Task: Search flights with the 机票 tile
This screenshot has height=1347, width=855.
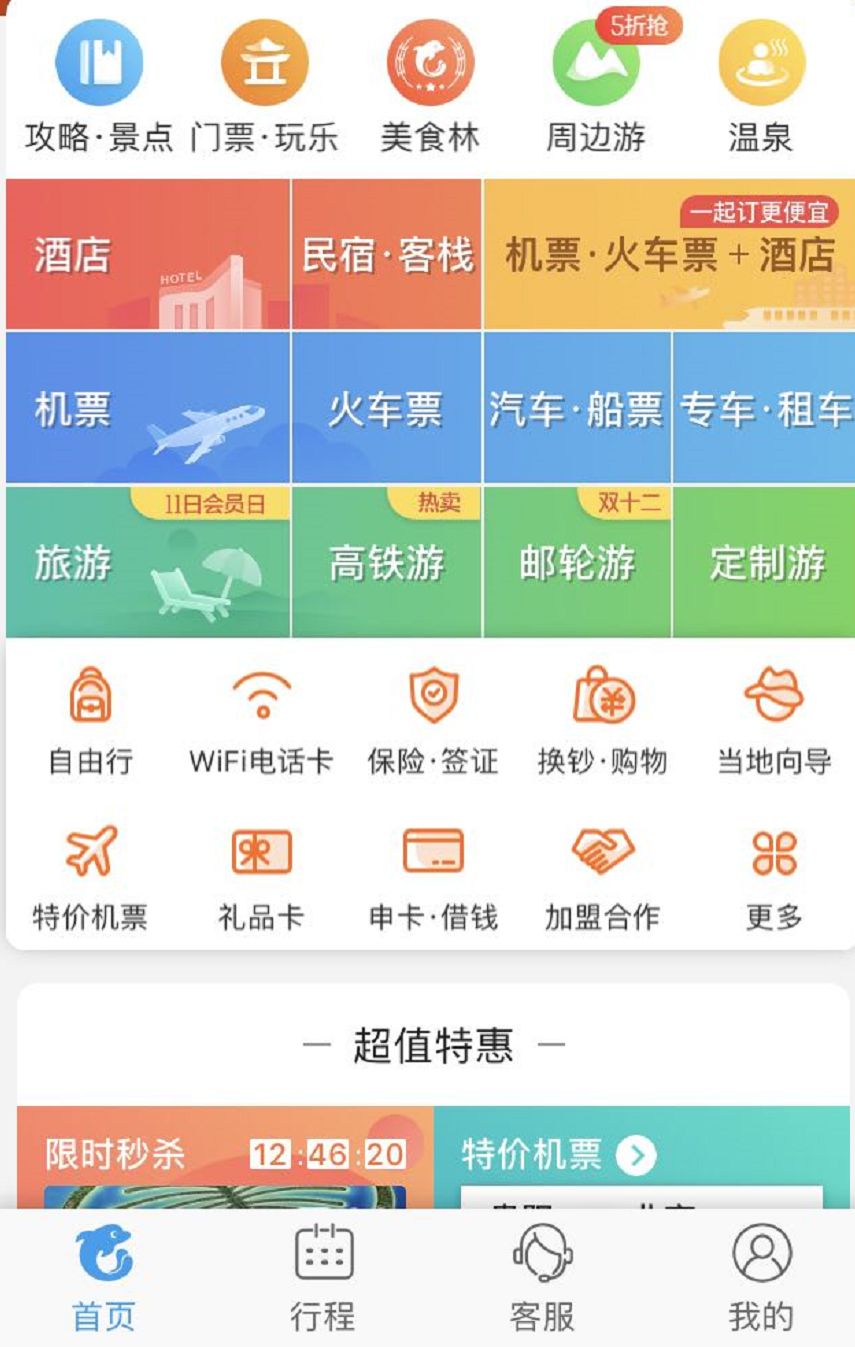Action: tap(148, 408)
